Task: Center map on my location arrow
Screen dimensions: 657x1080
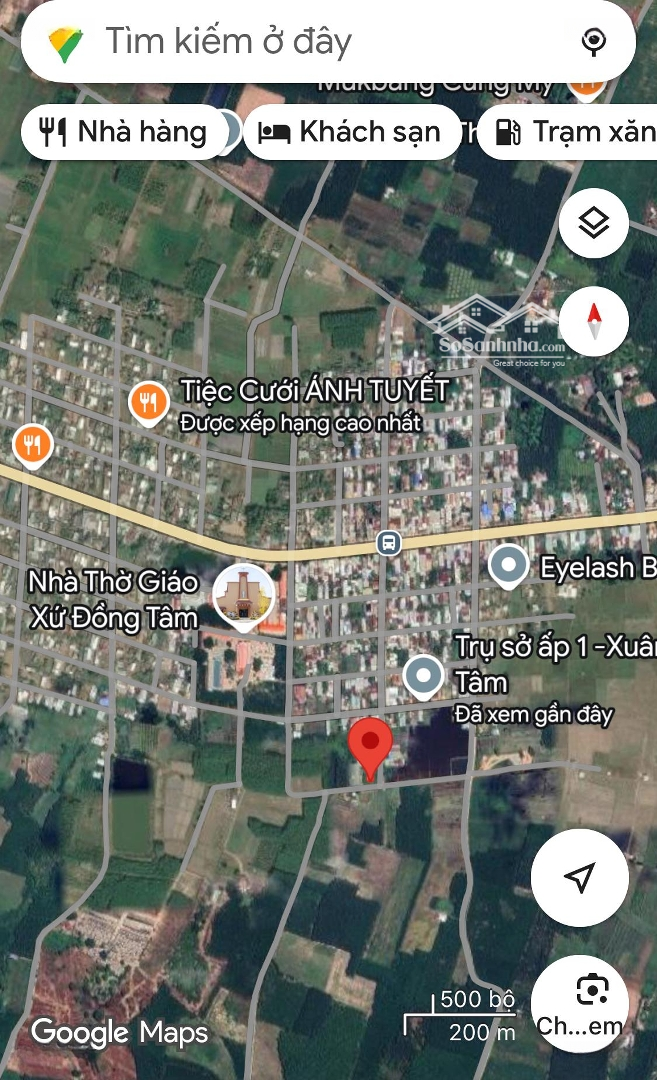Action: pyautogui.click(x=580, y=877)
